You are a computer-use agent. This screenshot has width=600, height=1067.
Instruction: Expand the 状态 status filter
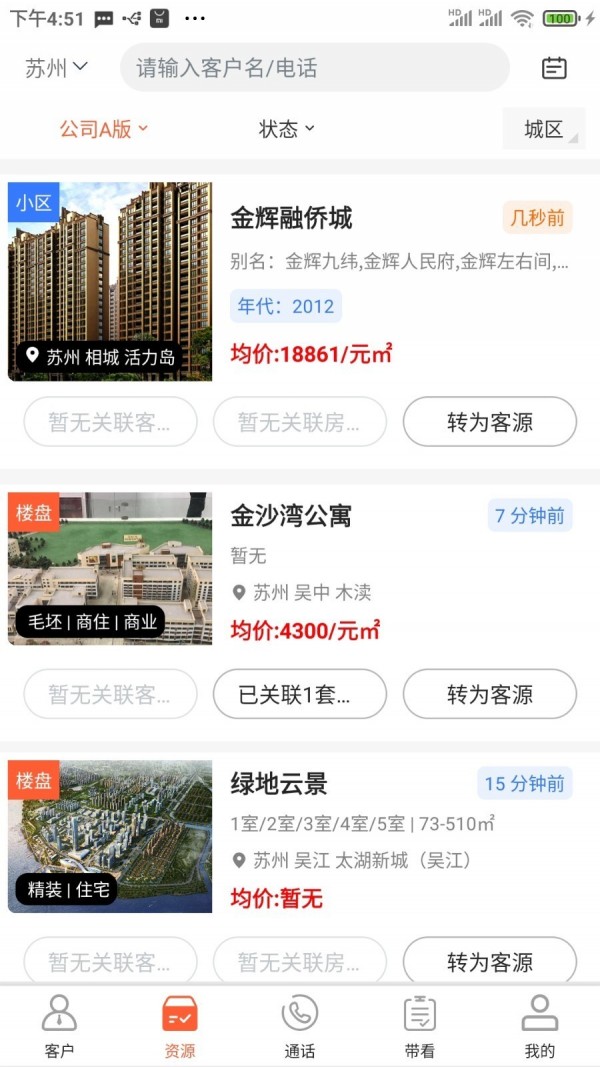(x=287, y=129)
